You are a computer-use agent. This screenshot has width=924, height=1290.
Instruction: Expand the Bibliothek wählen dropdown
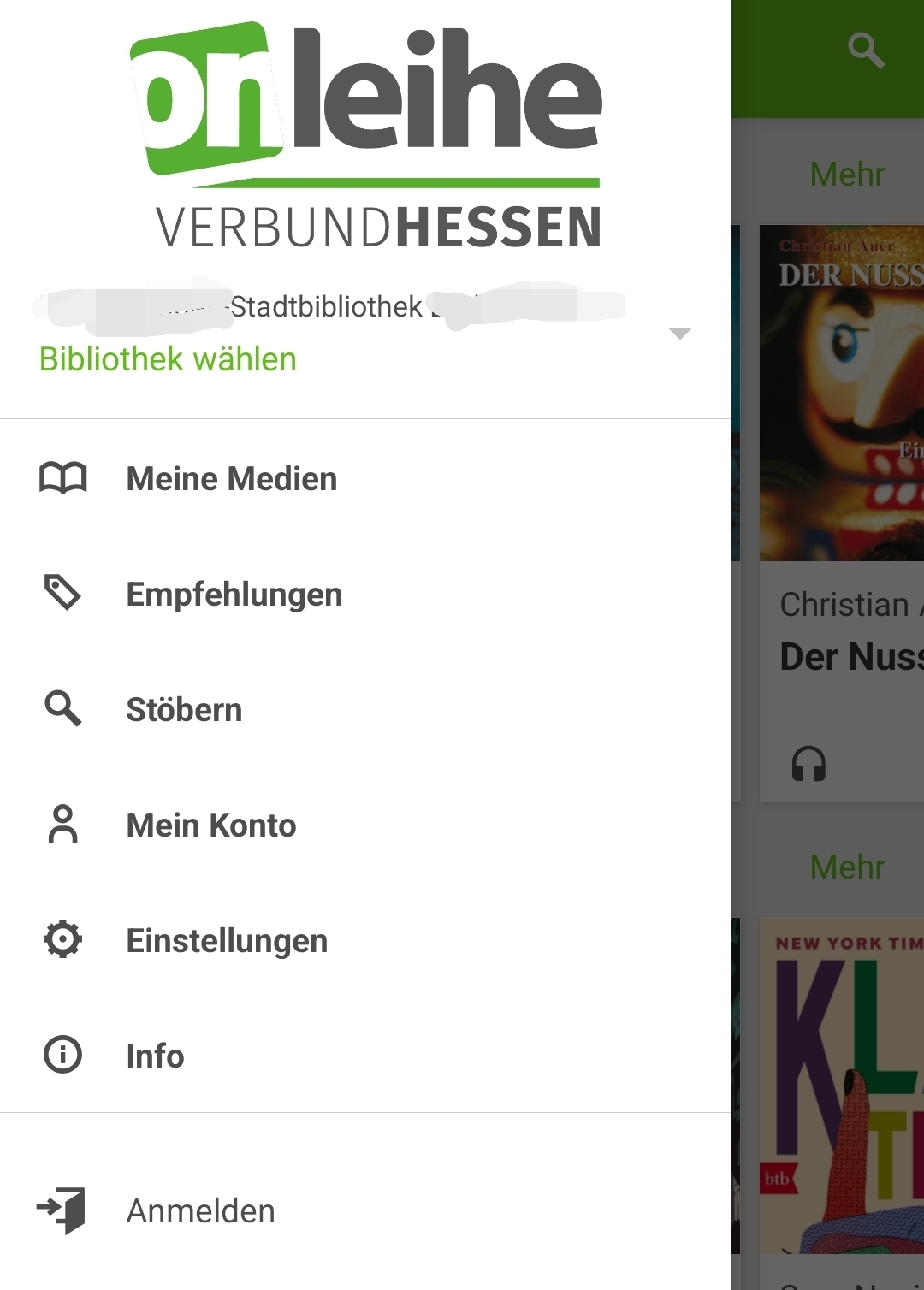[x=679, y=334]
